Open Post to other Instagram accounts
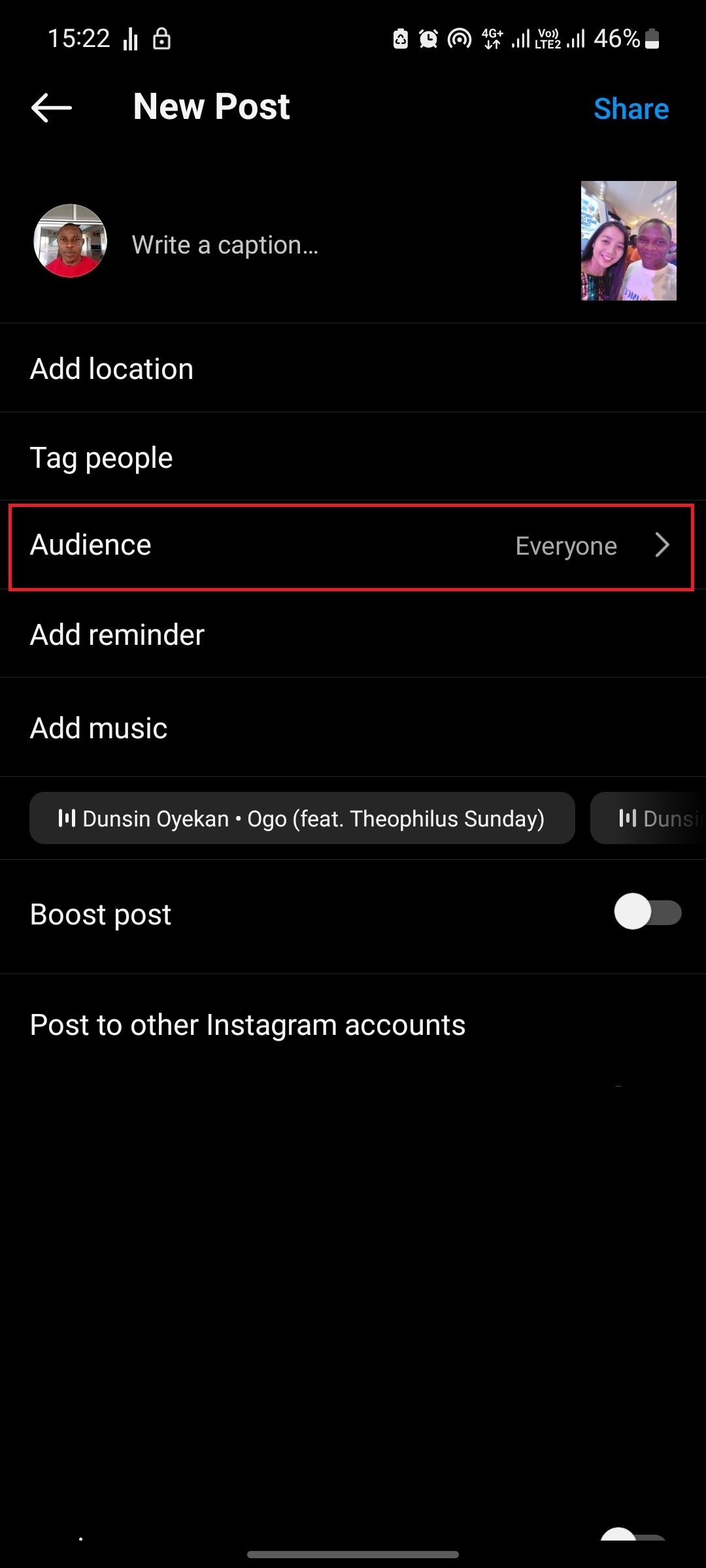 click(x=248, y=1025)
